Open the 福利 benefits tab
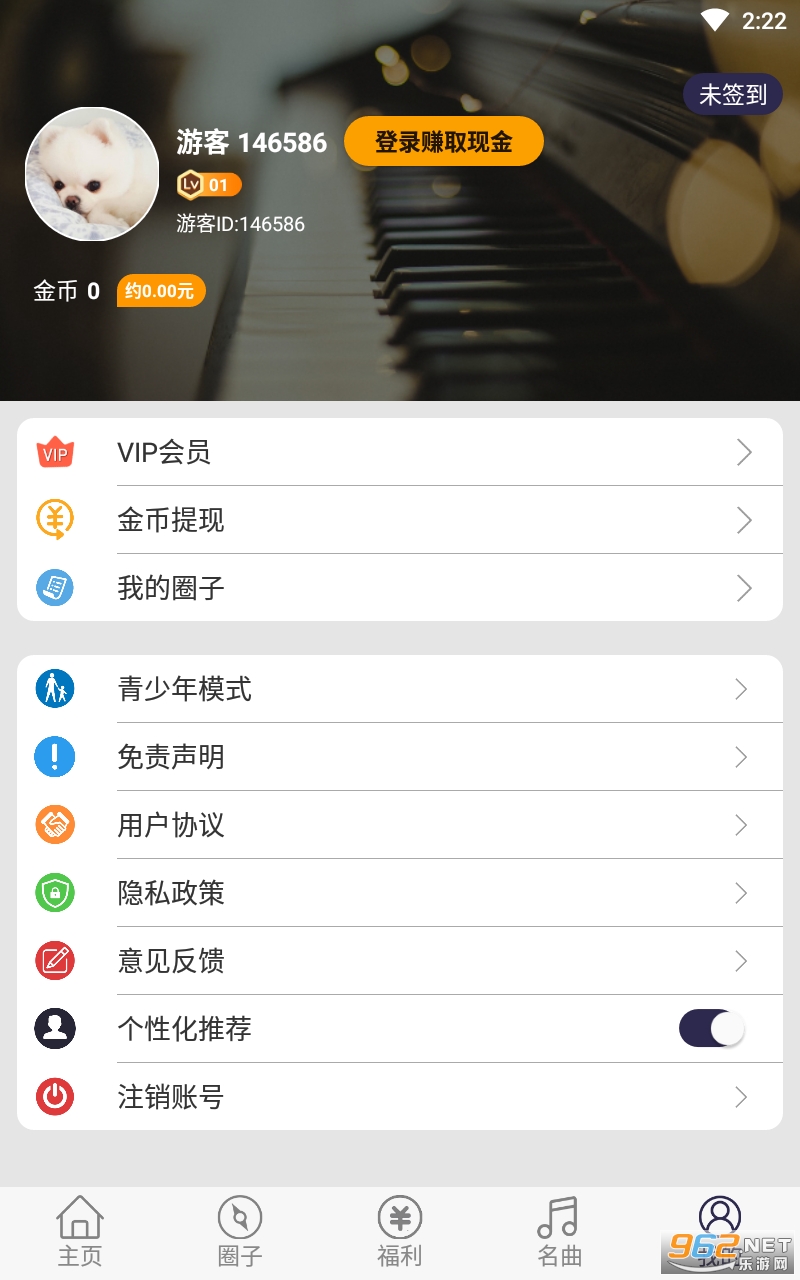Screen dimensions: 800x1280 [400, 1232]
